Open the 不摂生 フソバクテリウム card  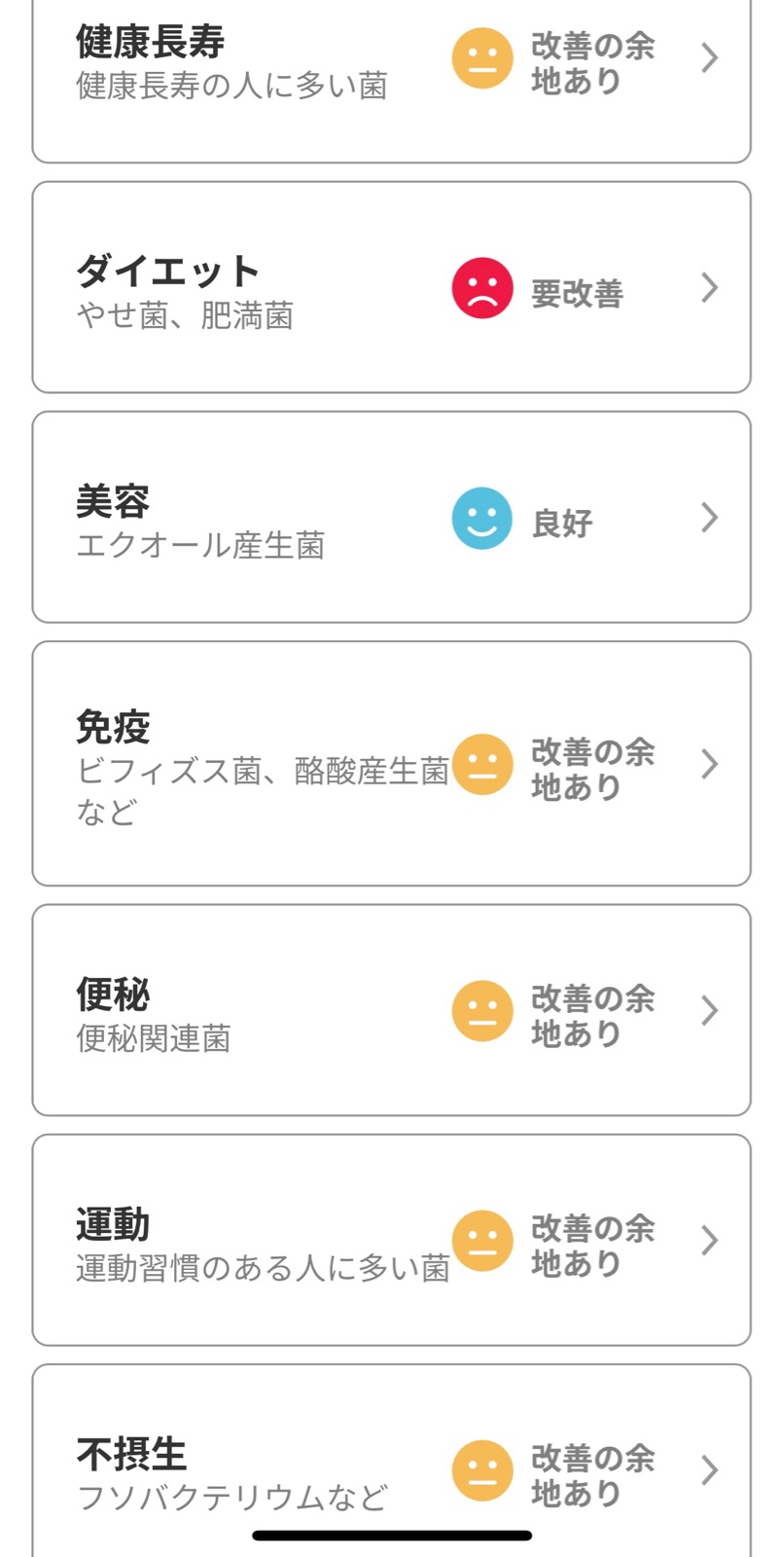pyautogui.click(x=391, y=1467)
